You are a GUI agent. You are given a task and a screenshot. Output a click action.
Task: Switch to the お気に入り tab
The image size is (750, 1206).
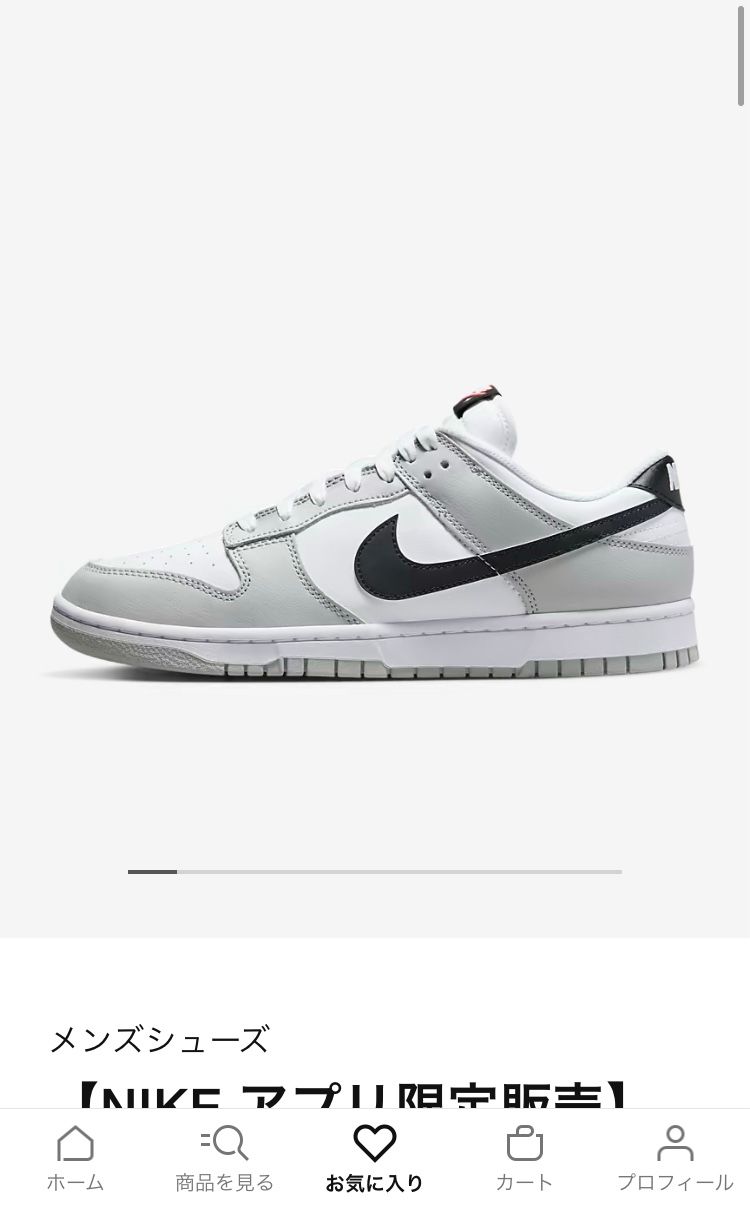coord(375,1158)
